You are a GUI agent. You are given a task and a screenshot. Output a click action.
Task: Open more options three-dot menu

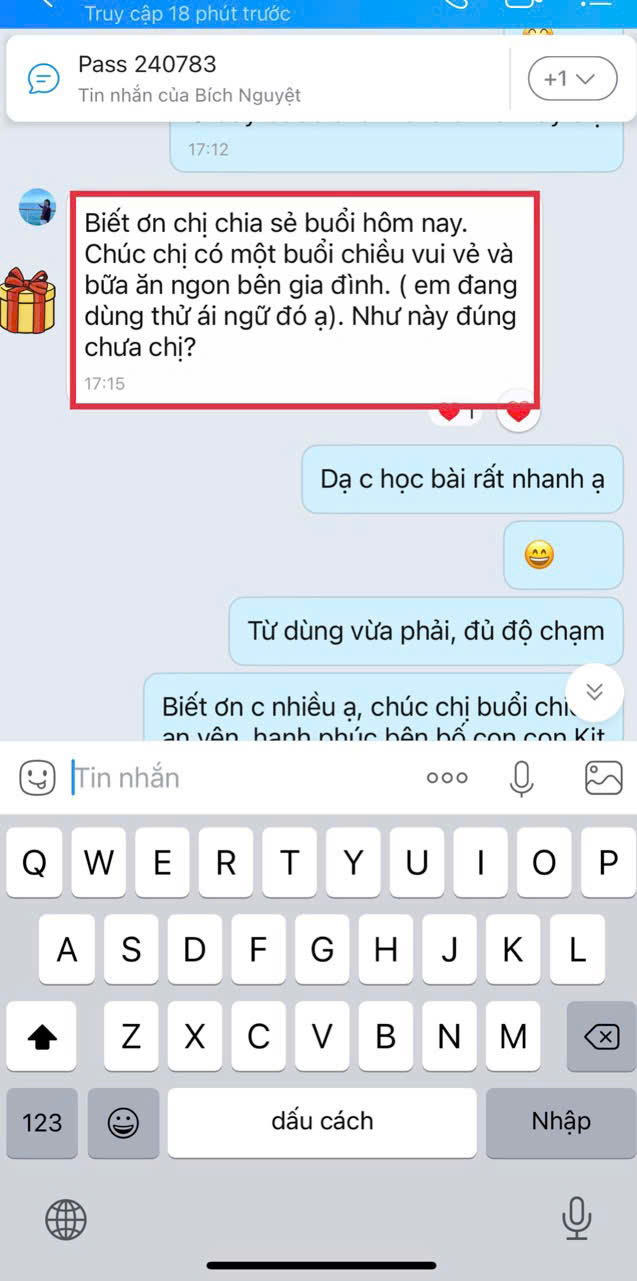pos(446,777)
